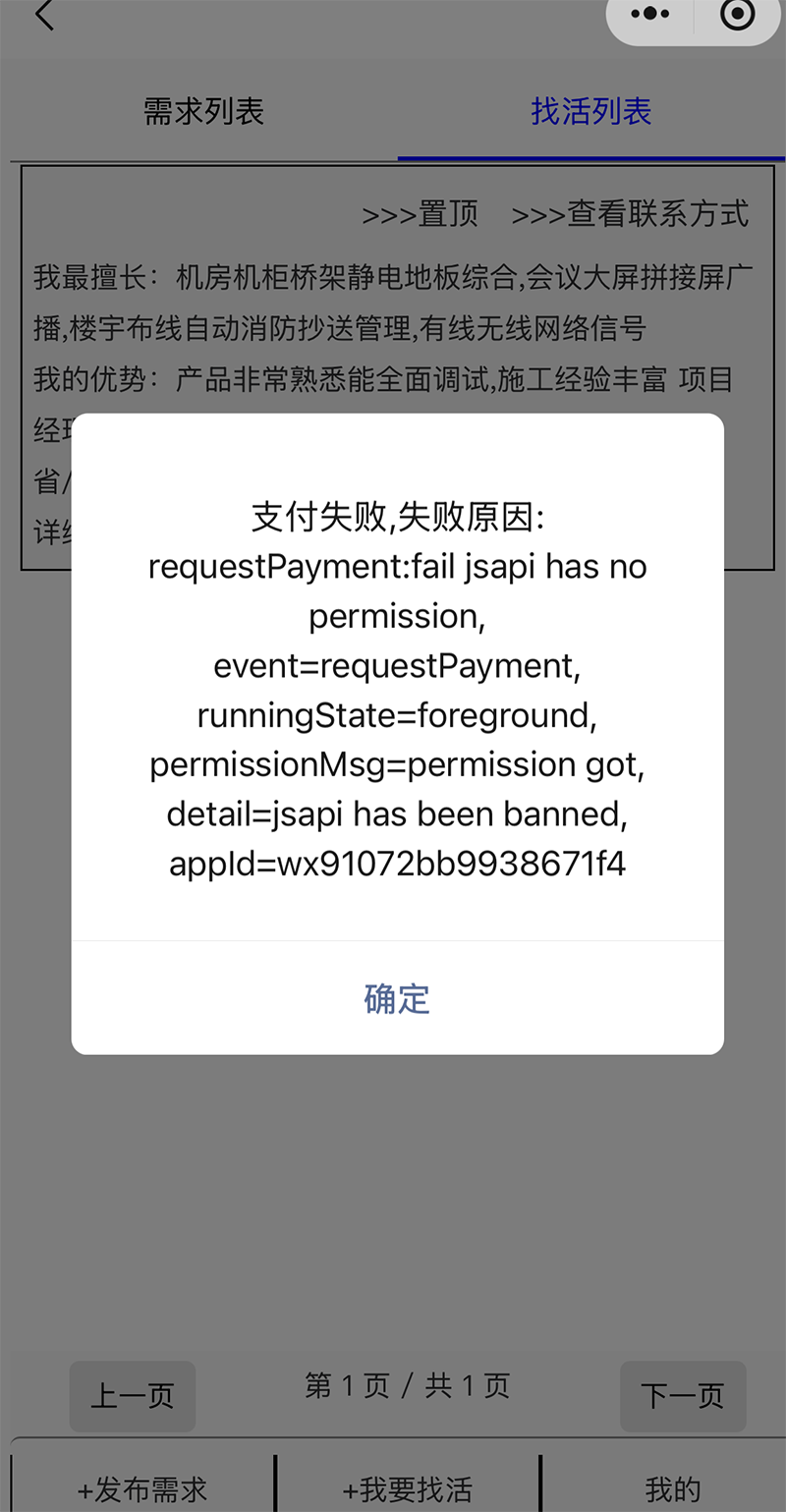Close the mini program via the circle icon
Screen dimensions: 786x1512
[737, 15]
